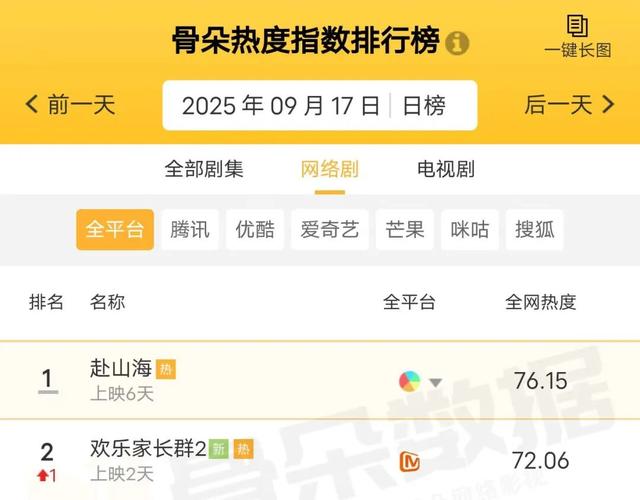Select the 网络剧 tab
This screenshot has width=640, height=500.
(x=329, y=169)
